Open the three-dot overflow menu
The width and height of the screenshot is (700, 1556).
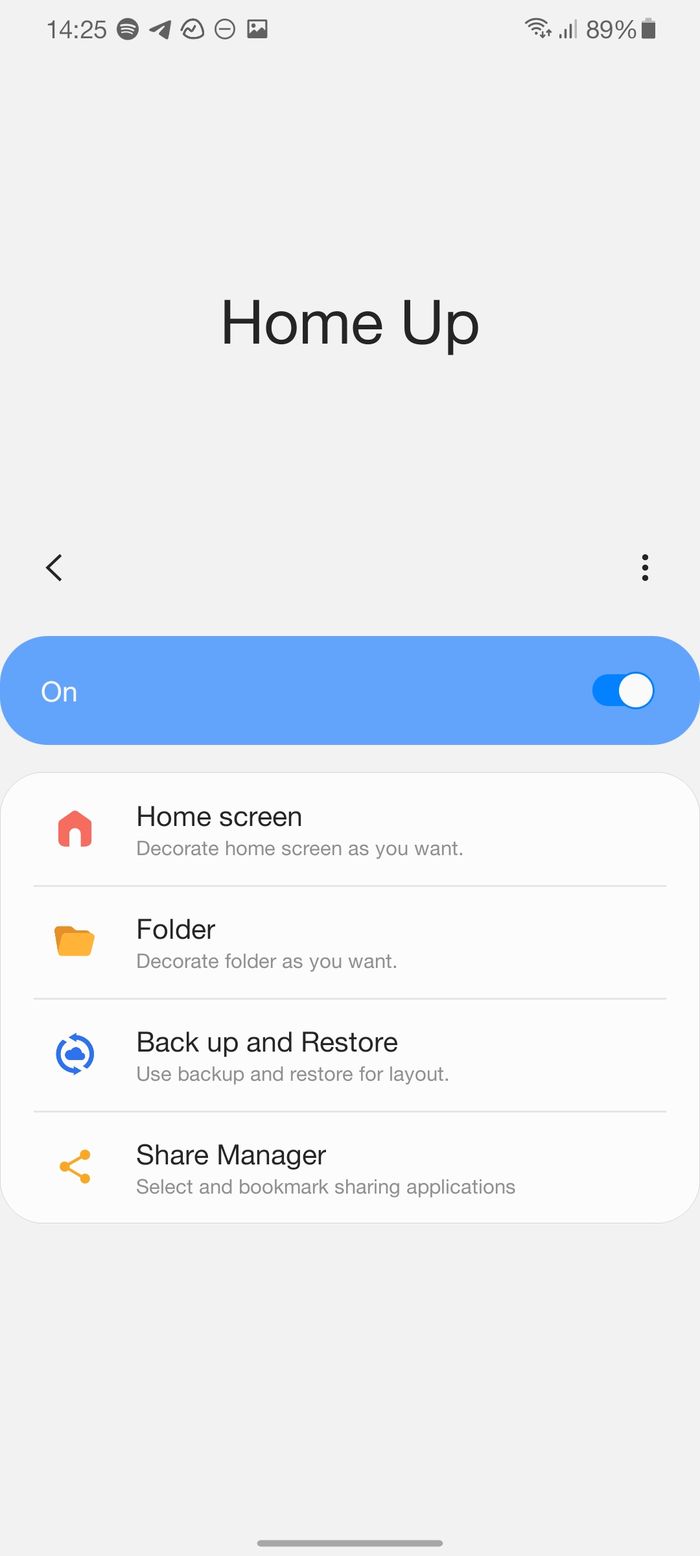click(645, 568)
